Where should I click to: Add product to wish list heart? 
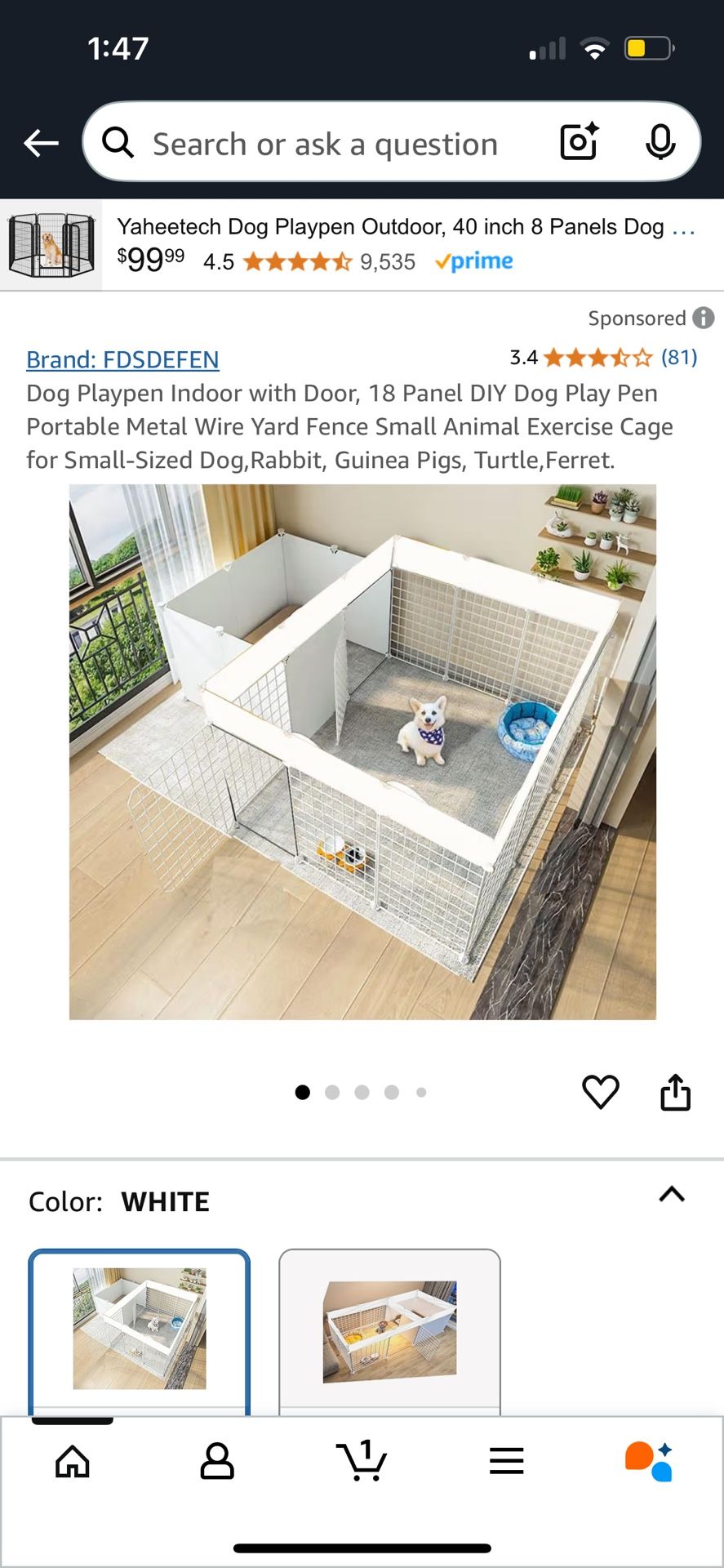[x=600, y=1092]
